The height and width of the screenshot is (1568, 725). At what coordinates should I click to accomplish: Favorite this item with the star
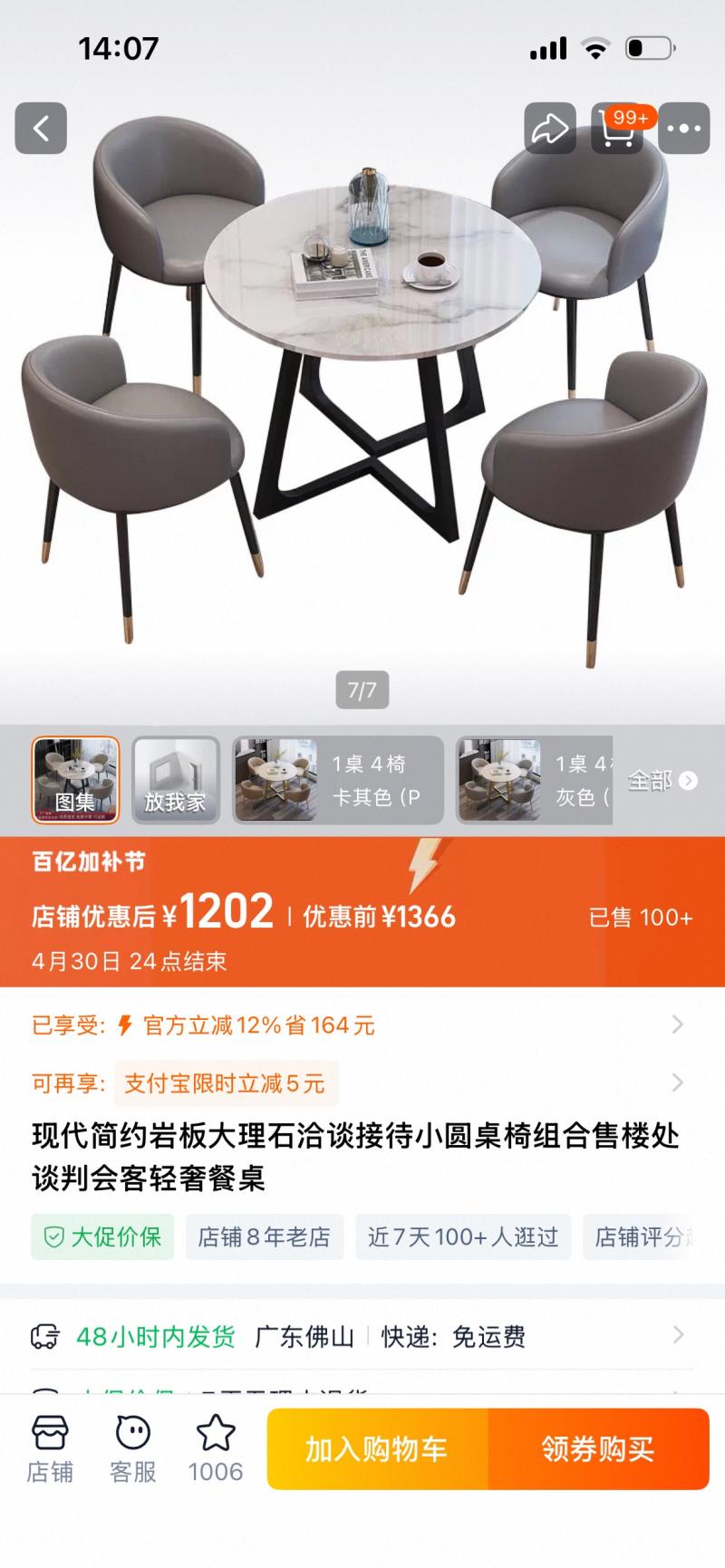coord(216,1449)
